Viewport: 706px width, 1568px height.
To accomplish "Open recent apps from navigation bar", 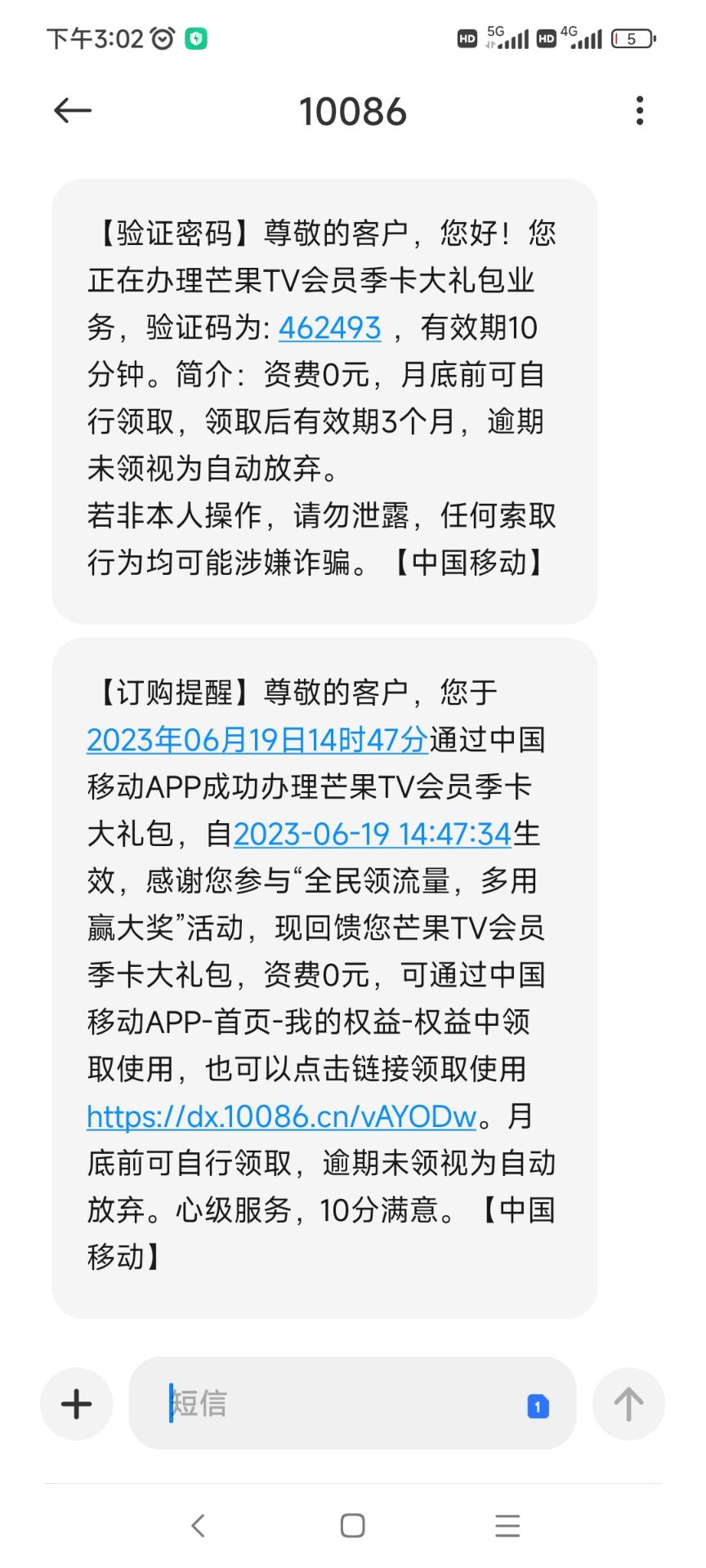I will (x=507, y=1526).
